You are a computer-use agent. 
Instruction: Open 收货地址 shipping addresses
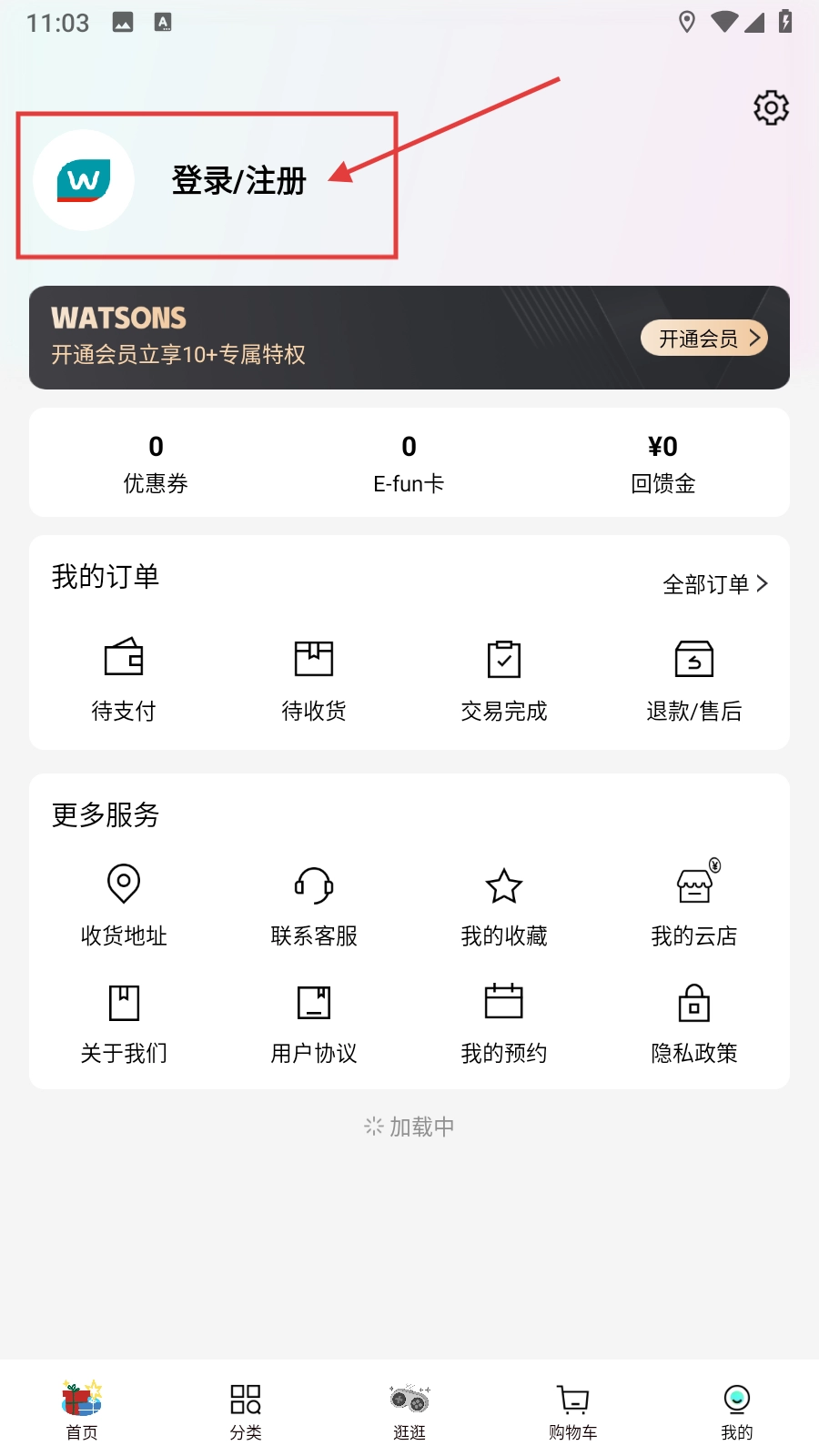click(x=124, y=905)
